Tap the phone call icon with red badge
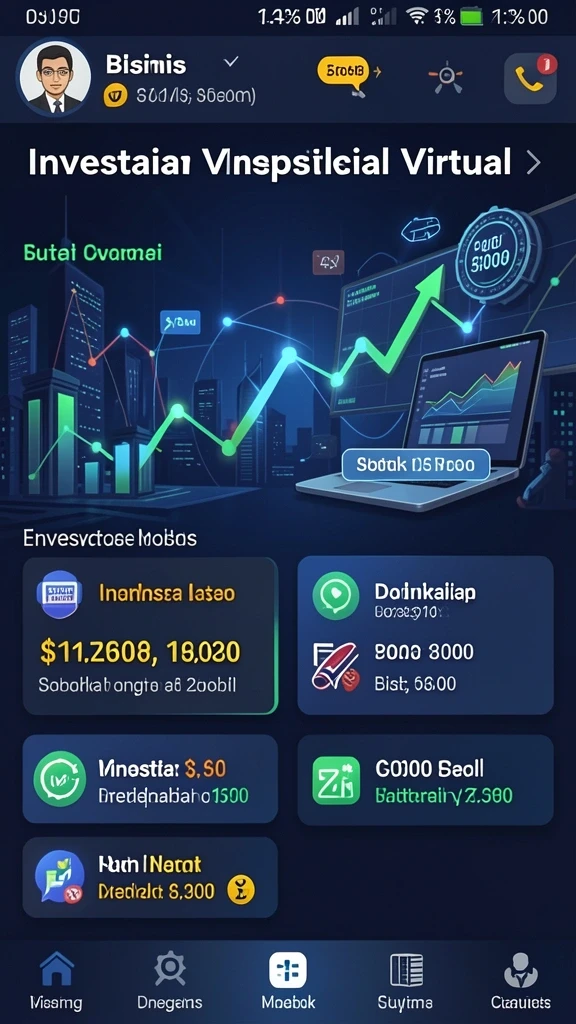 click(x=530, y=78)
